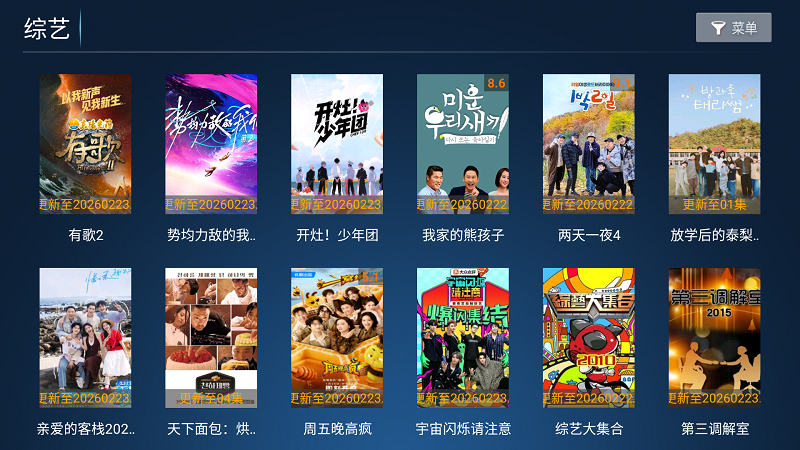The image size is (800, 450).
Task: Open 亲爱的客栈 show tile
Action: click(x=85, y=338)
